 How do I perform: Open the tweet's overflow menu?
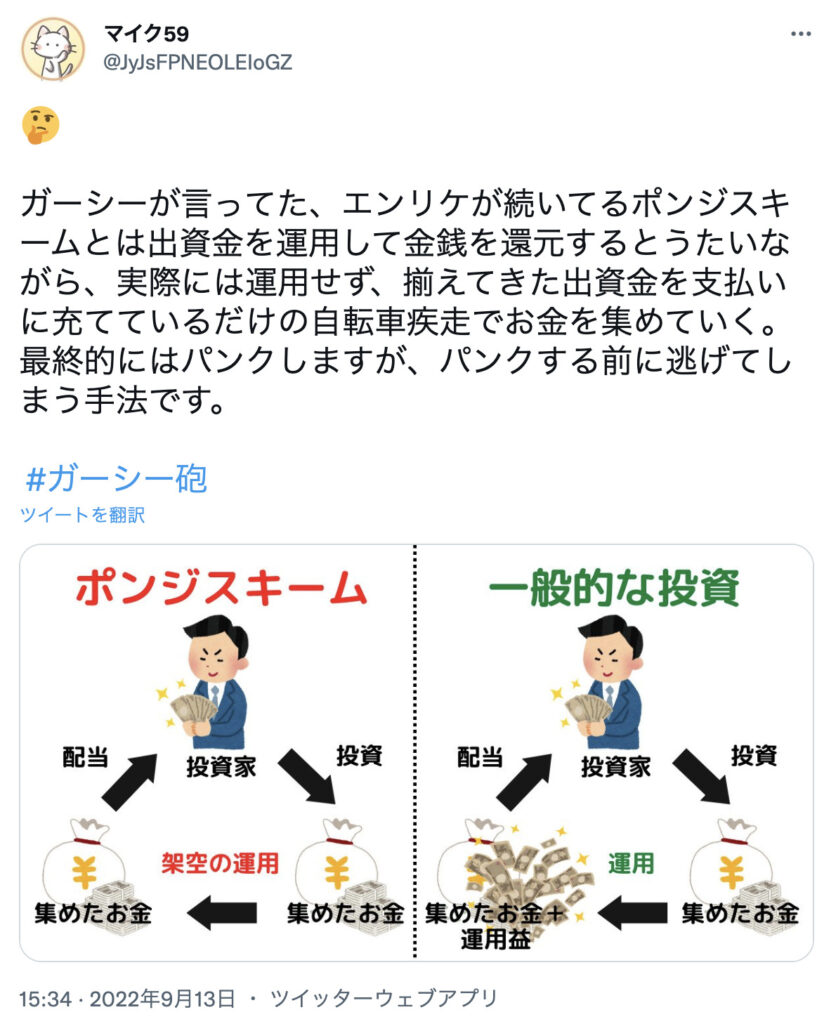(x=800, y=34)
